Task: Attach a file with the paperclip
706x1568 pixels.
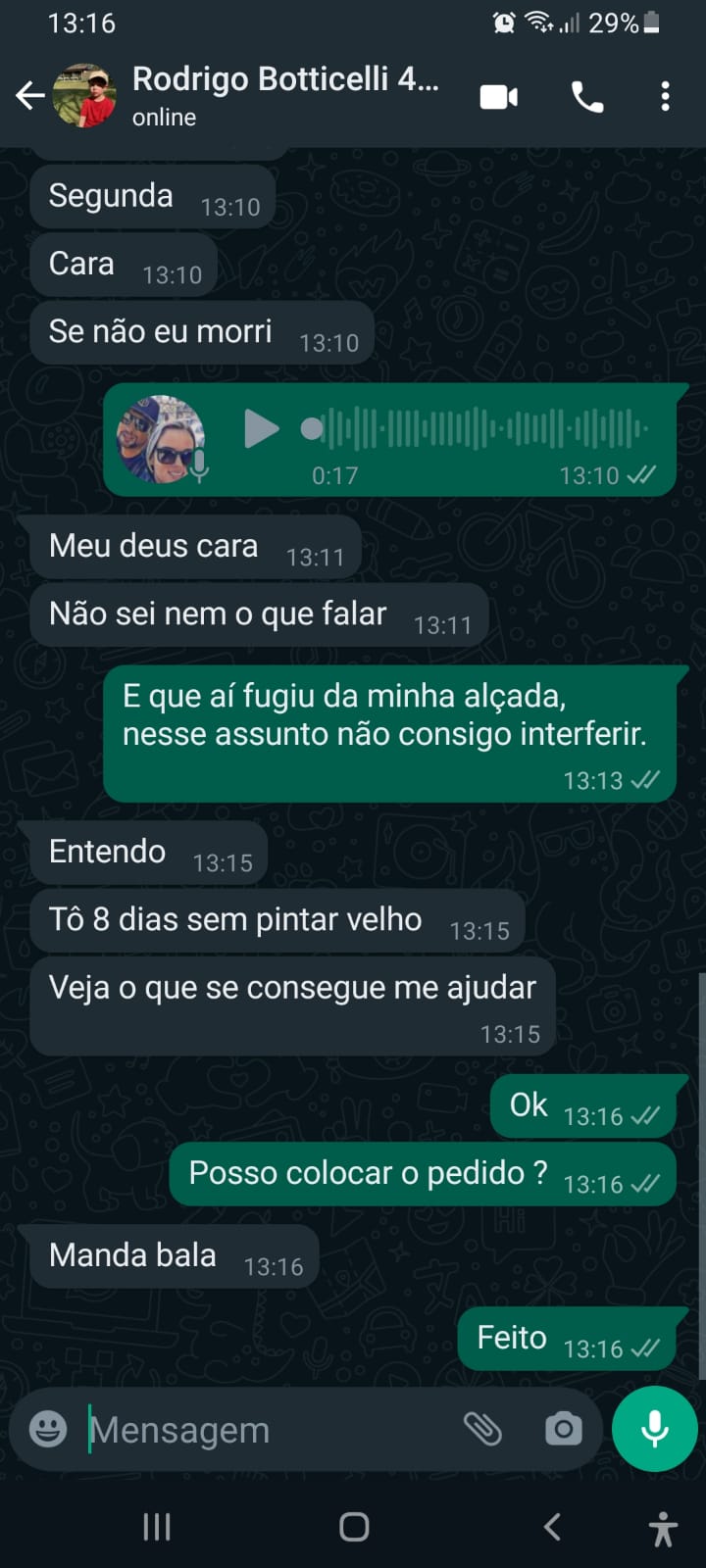Action: 482,1429
